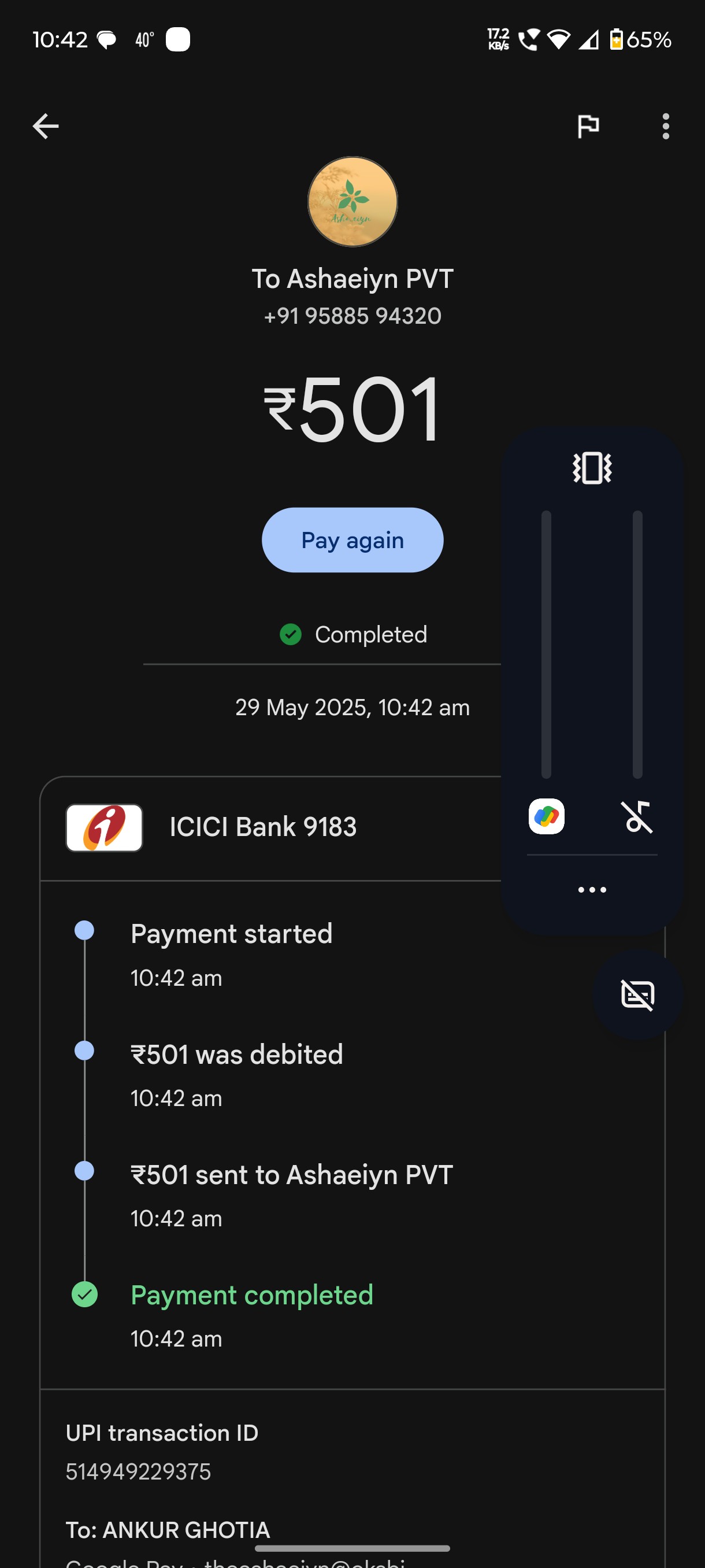The width and height of the screenshot is (705, 1568).
Task: Open the three-dot overflow menu
Action: [x=666, y=127]
